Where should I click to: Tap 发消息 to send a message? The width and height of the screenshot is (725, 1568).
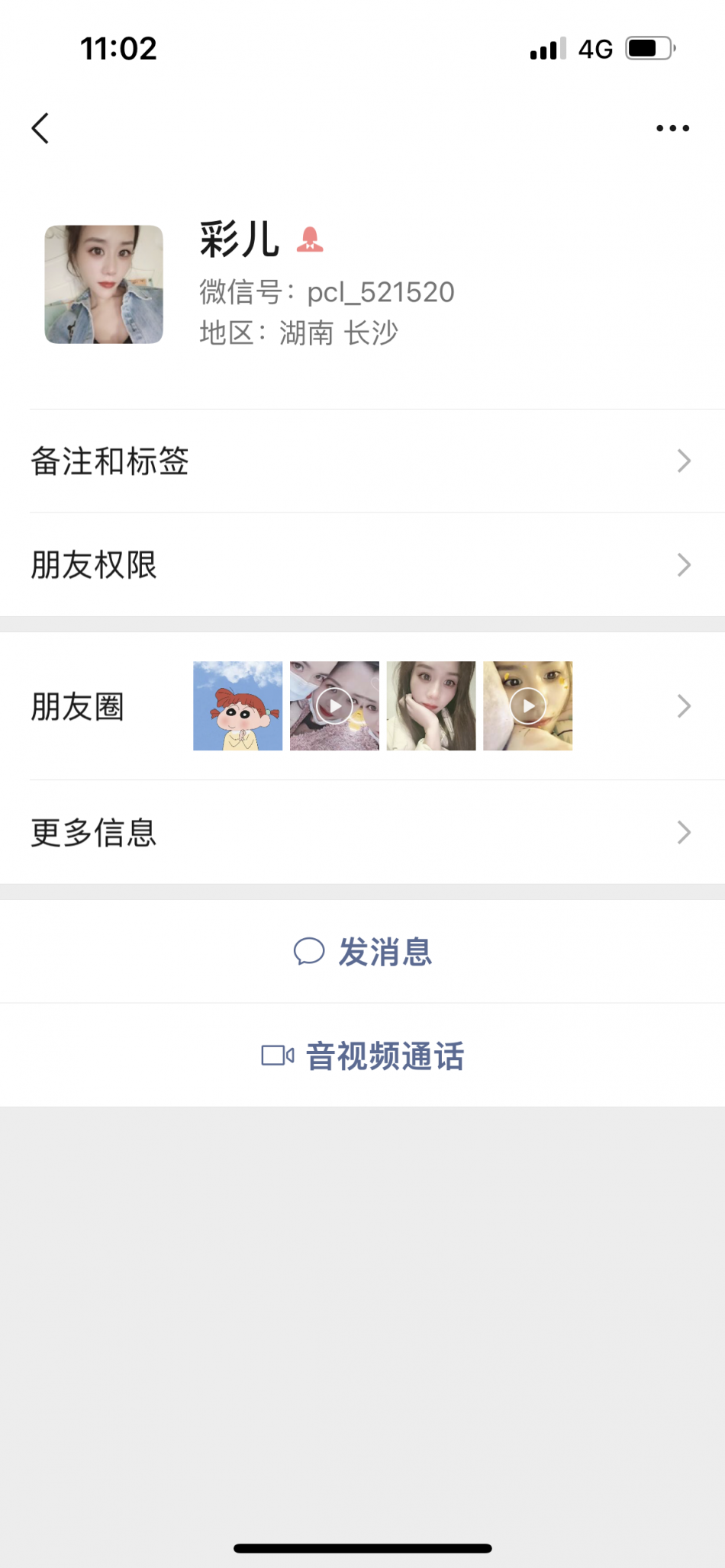pos(363,952)
